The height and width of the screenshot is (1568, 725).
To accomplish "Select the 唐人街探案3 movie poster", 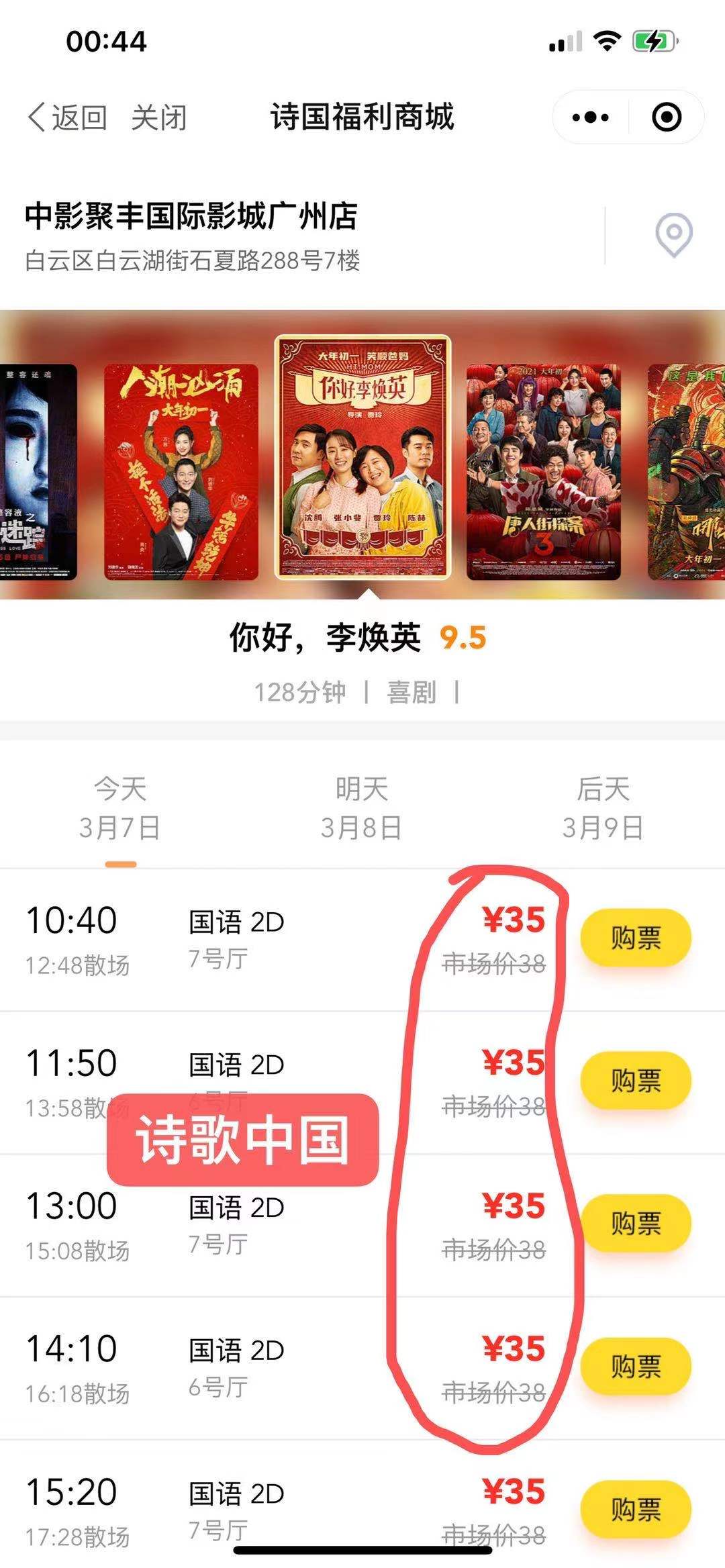I will (x=543, y=472).
